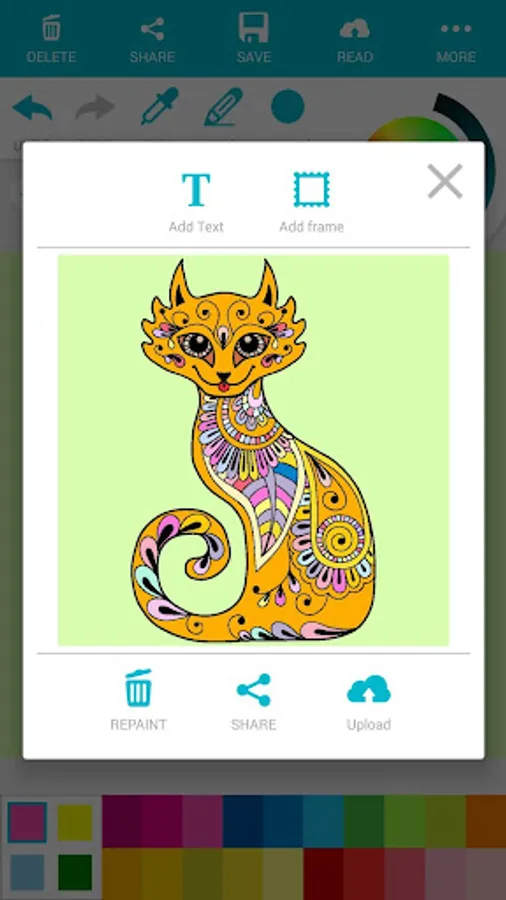Upload the picture to cloud
506x900 pixels.
tap(369, 703)
